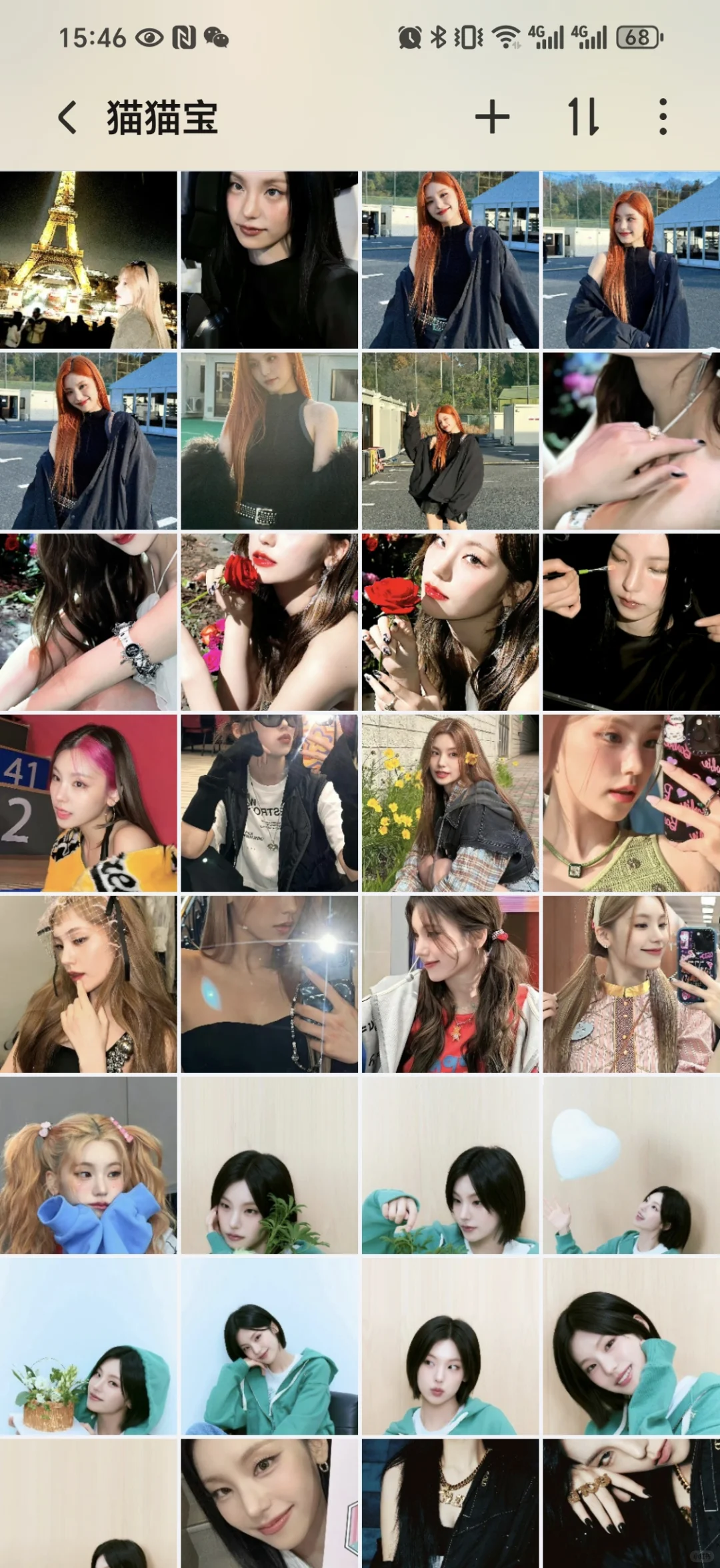720x1568 pixels.
Task: Open the photo with yellow flowers
Action: click(450, 803)
